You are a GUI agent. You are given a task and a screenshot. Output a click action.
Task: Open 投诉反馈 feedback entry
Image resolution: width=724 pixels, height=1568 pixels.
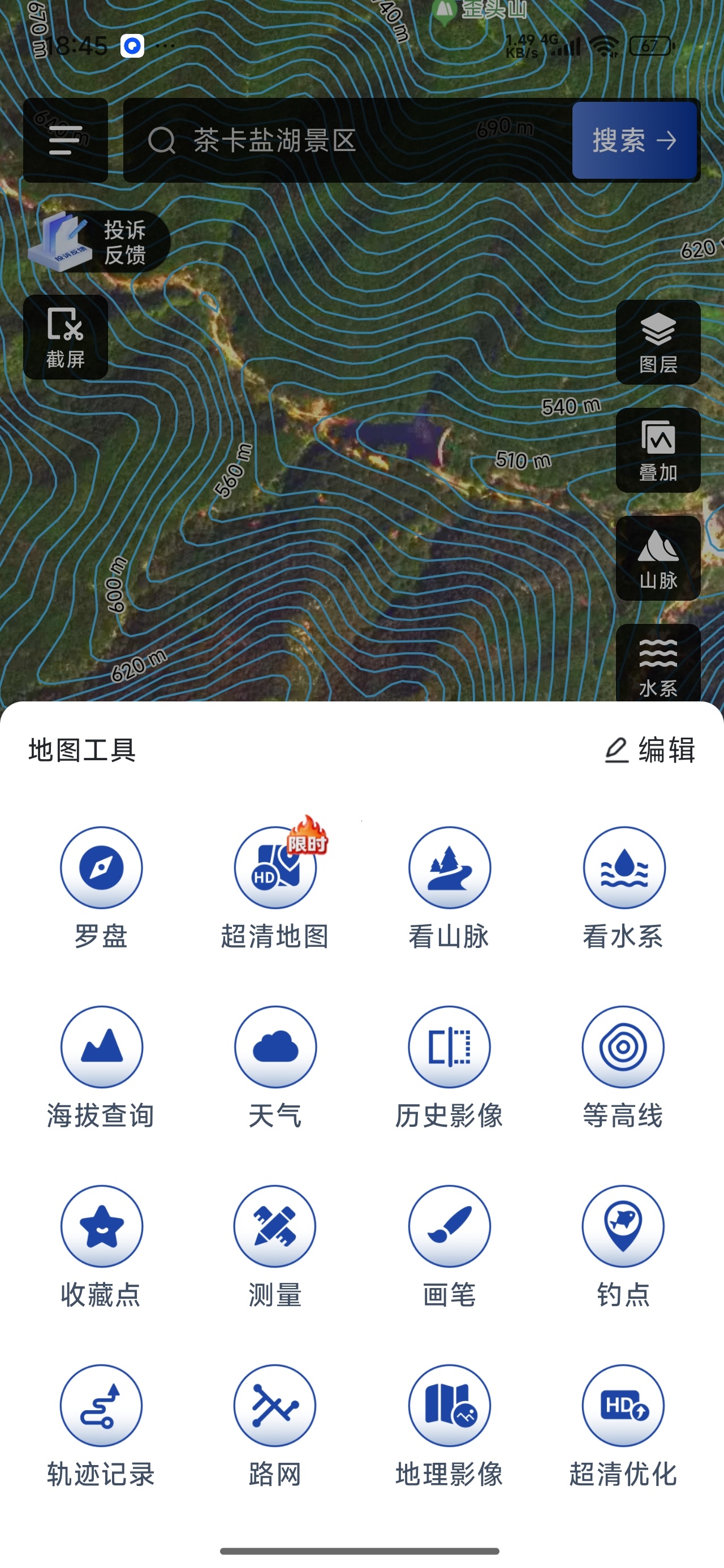pos(98,242)
